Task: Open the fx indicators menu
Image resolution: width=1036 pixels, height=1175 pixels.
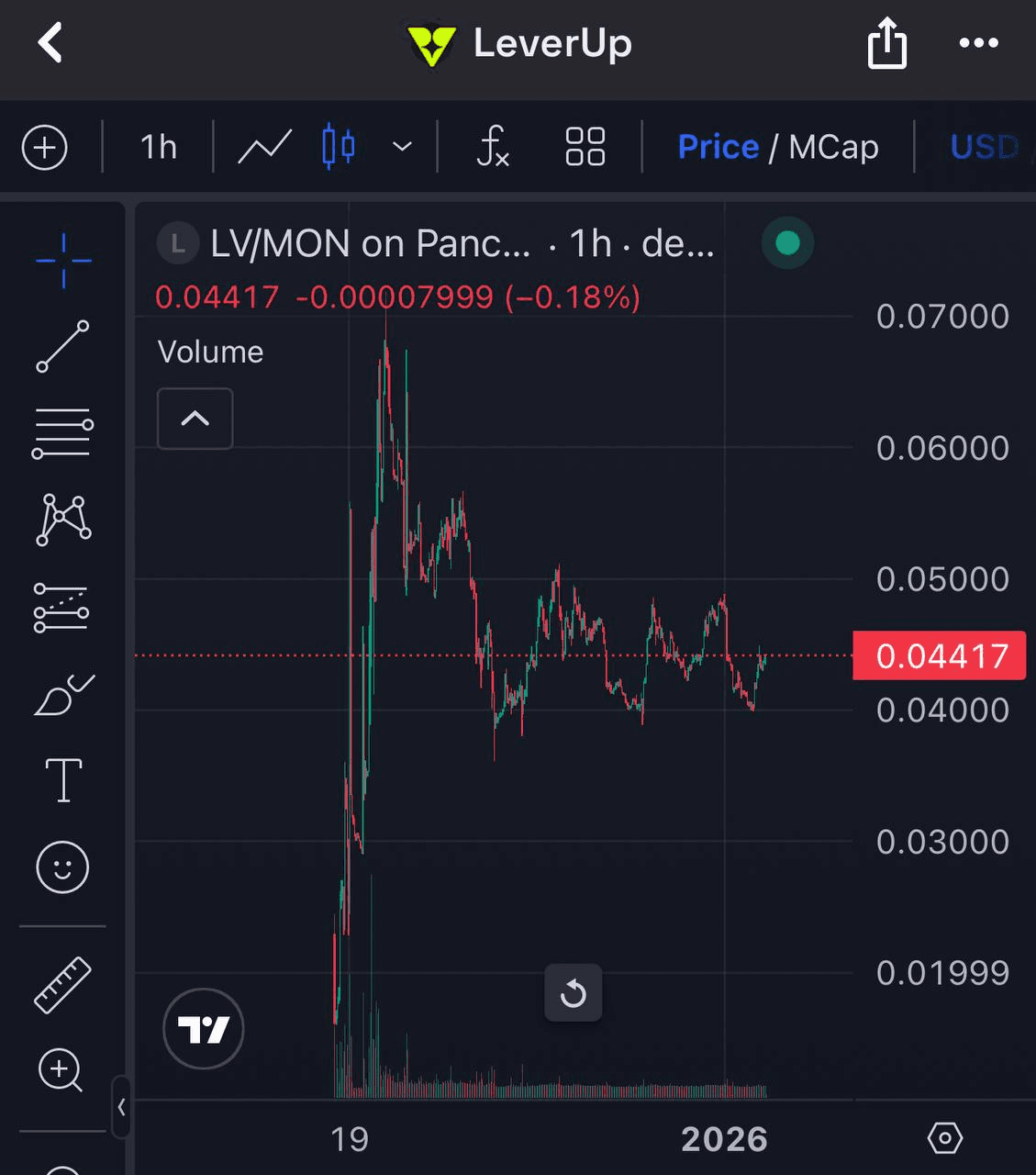Action: point(493,147)
